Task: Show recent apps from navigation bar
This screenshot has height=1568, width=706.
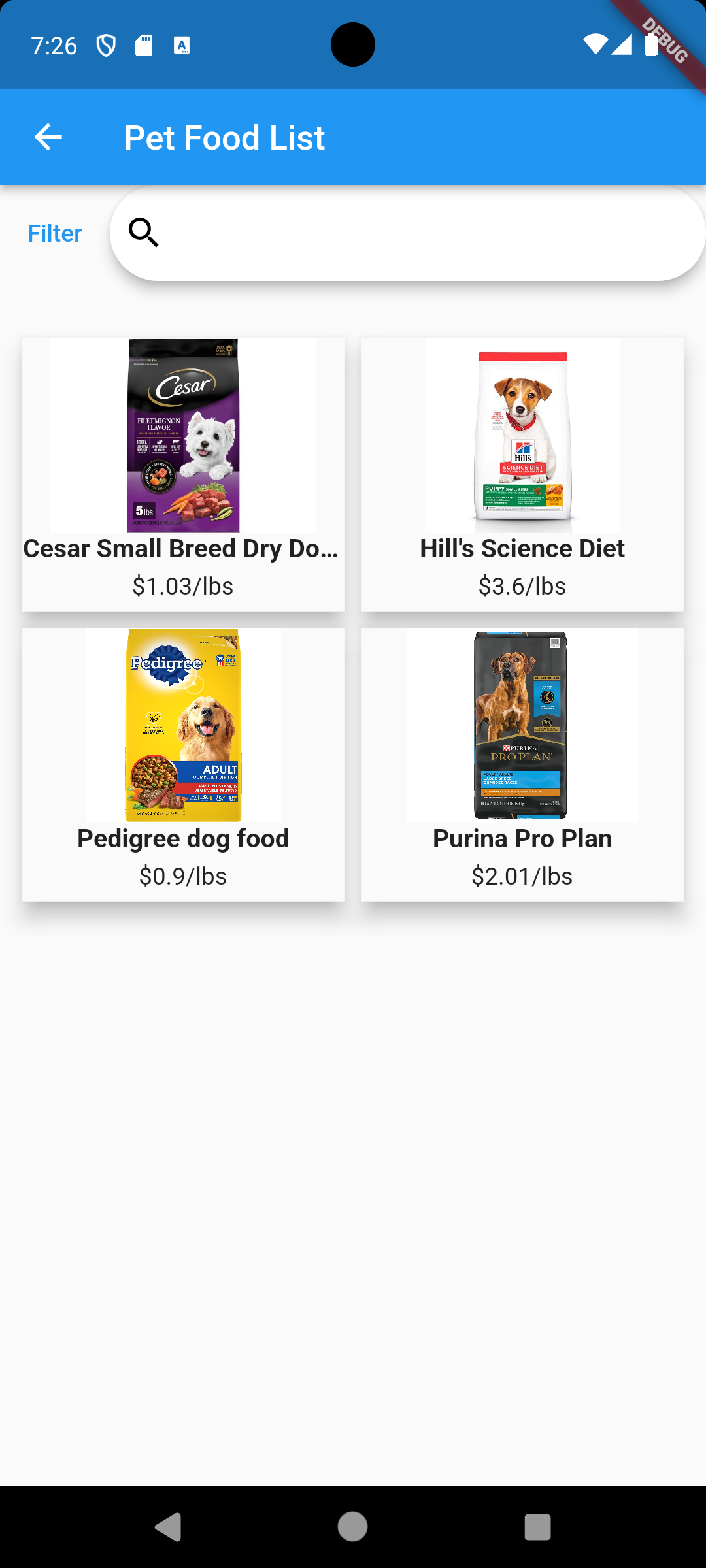Action: click(537, 1527)
